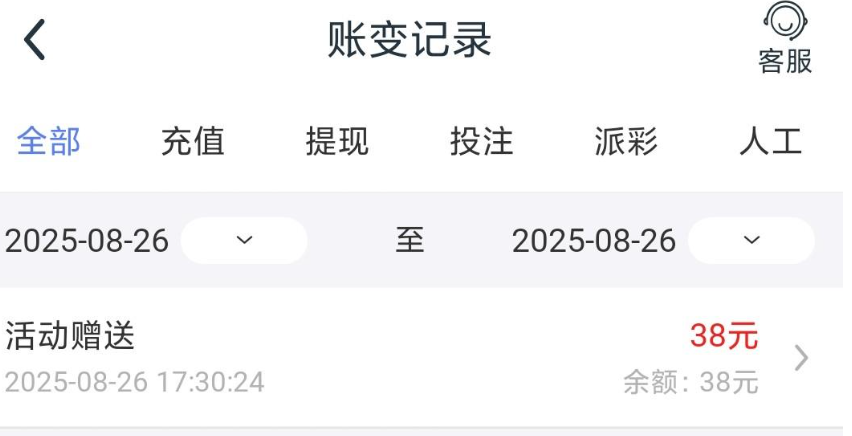Open the start date dropdown

point(244,241)
